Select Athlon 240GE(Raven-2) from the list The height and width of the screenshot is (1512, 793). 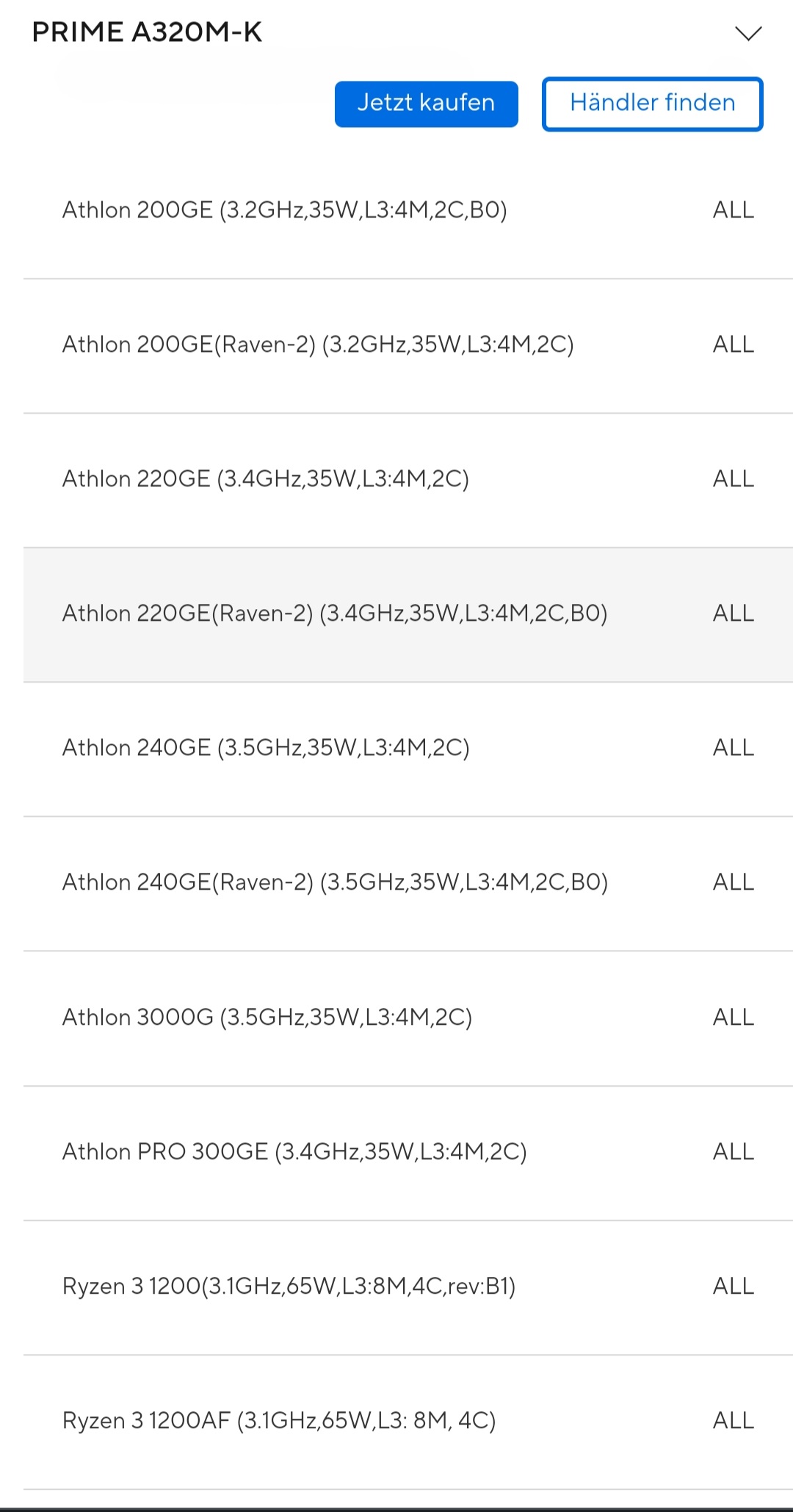[334, 882]
